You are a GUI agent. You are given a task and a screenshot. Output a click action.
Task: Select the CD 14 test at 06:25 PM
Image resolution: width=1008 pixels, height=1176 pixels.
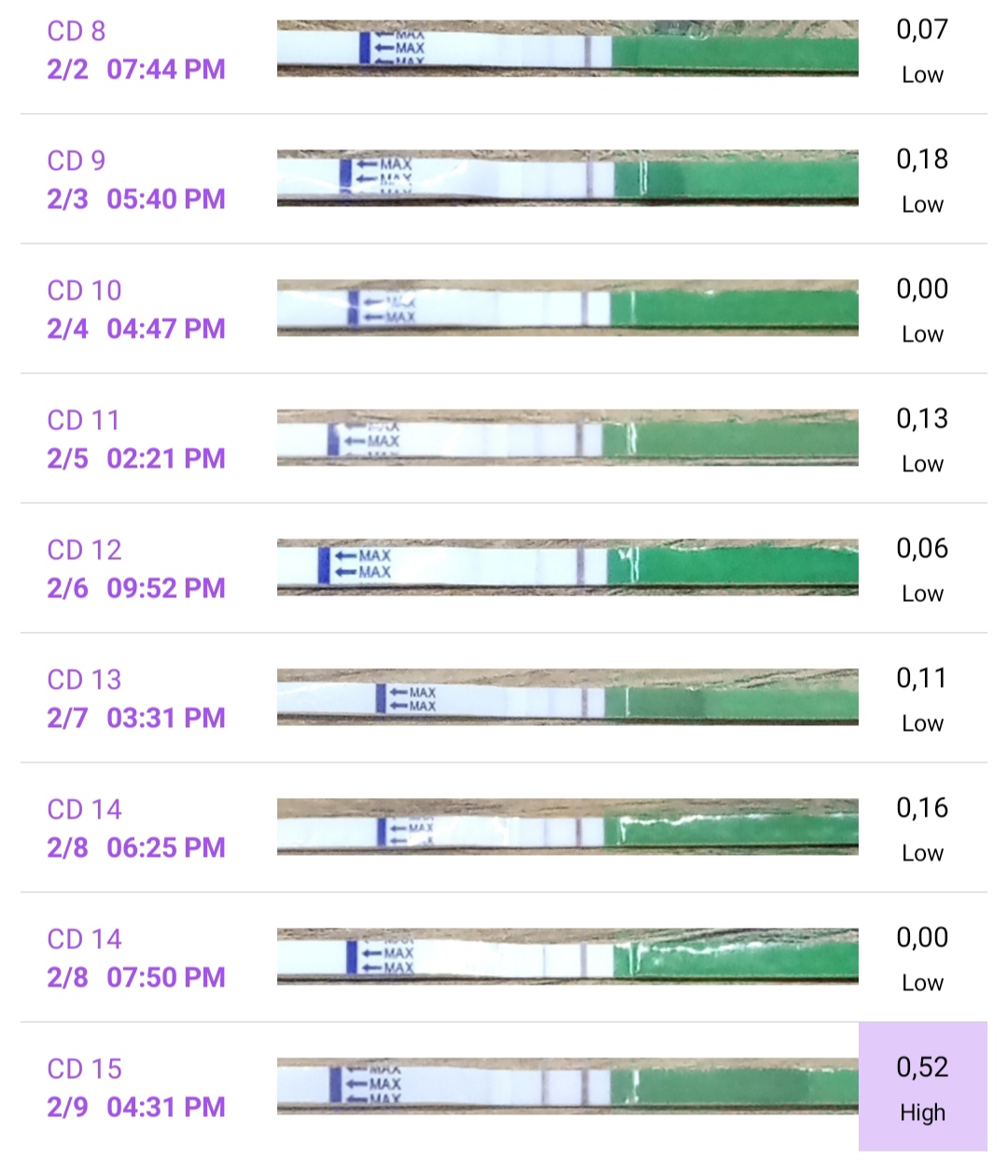(x=504, y=828)
